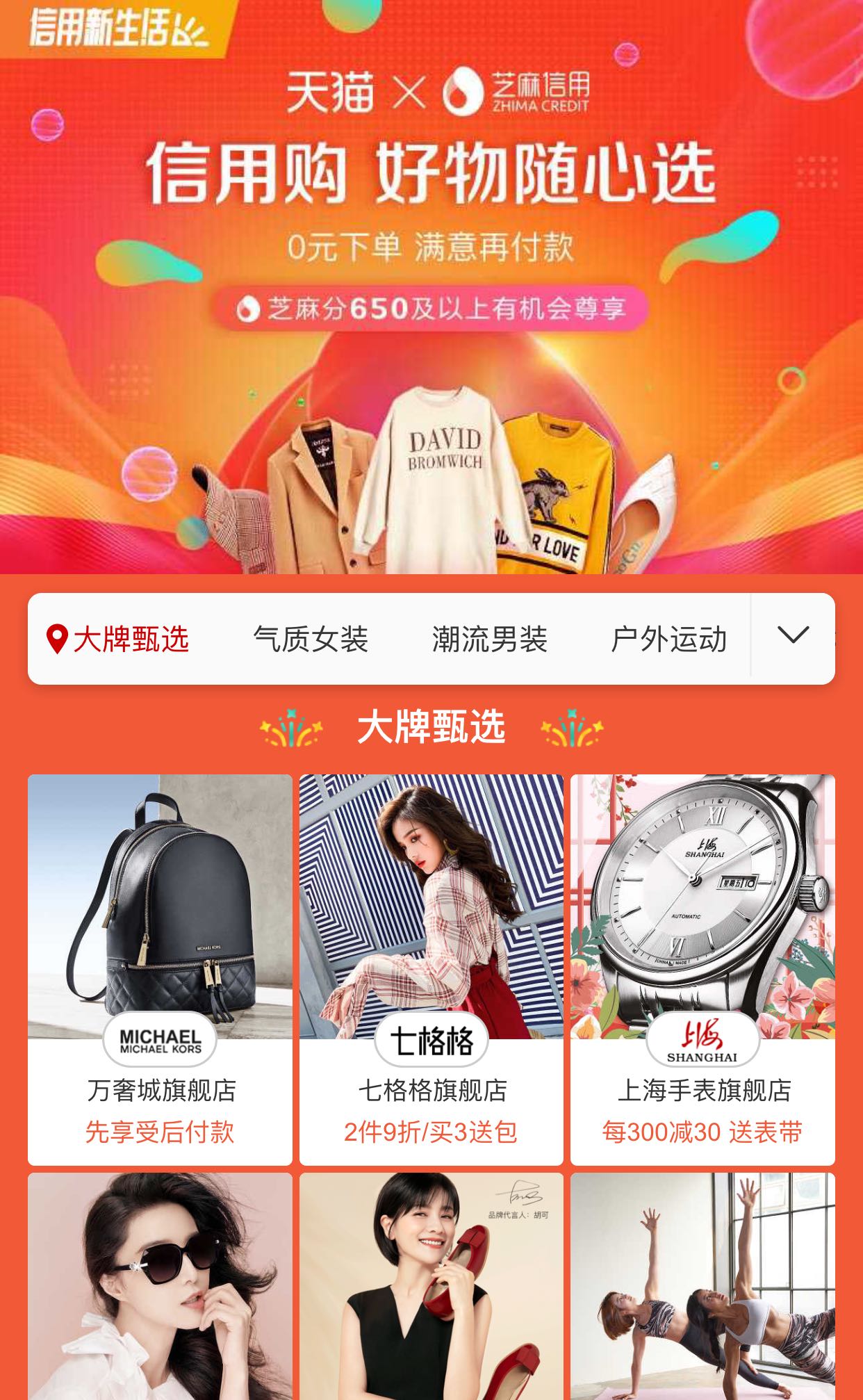This screenshot has height=1400, width=863.
Task: Click the firework icon right of 大牌甄选 heading
Action: [x=568, y=729]
